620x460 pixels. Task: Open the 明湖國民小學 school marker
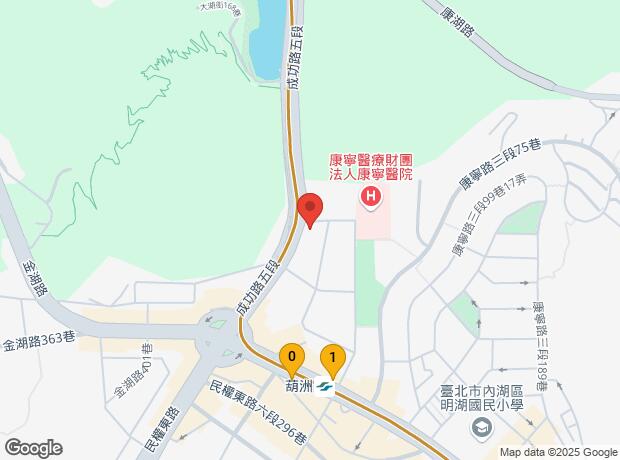[481, 428]
